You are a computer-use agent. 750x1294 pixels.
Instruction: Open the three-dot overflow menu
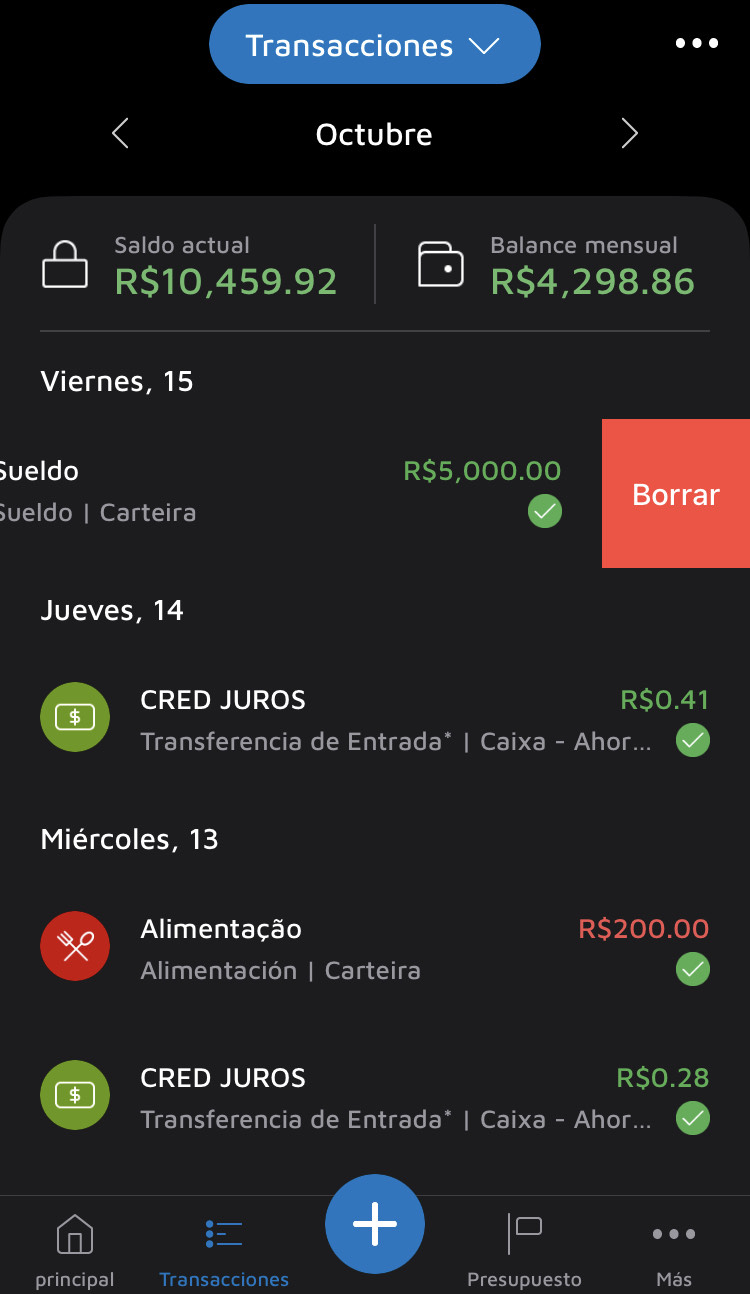pyautogui.click(x=696, y=44)
